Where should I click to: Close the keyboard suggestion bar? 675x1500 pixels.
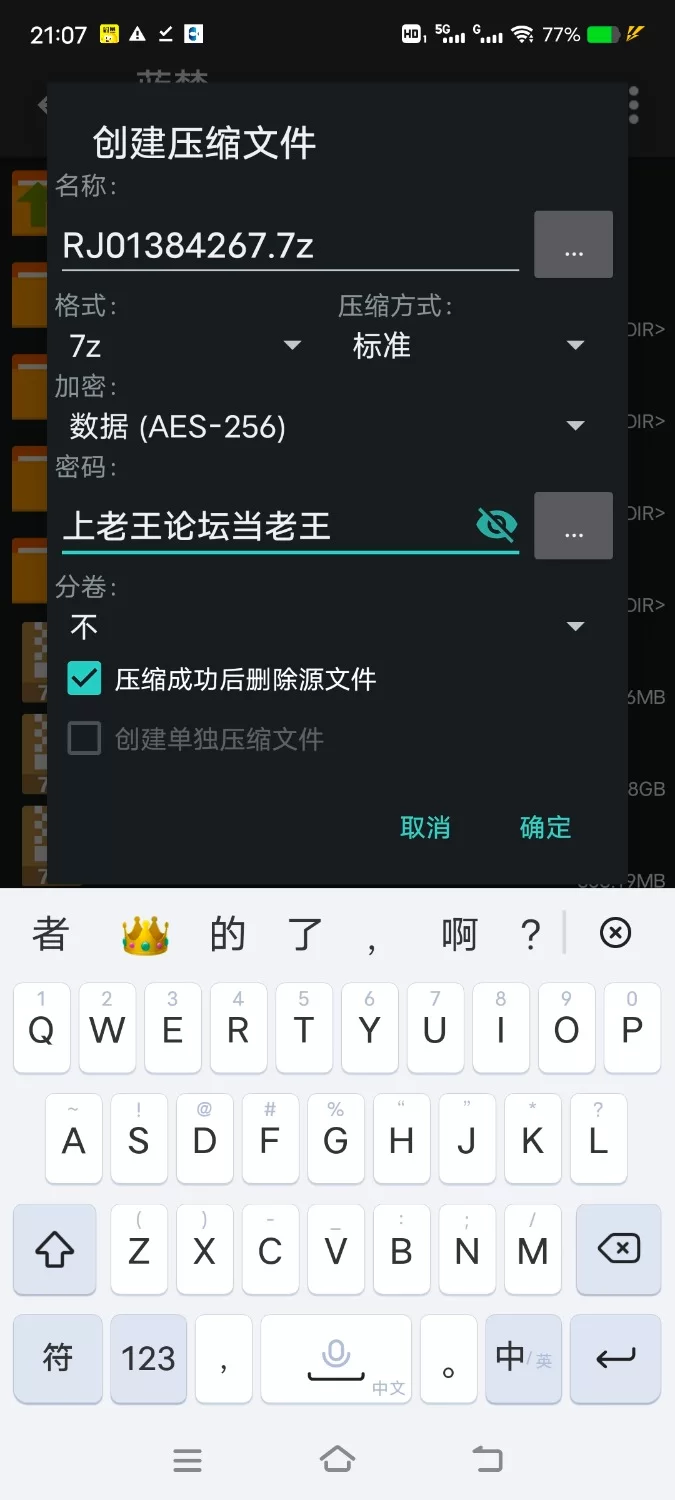[615, 934]
